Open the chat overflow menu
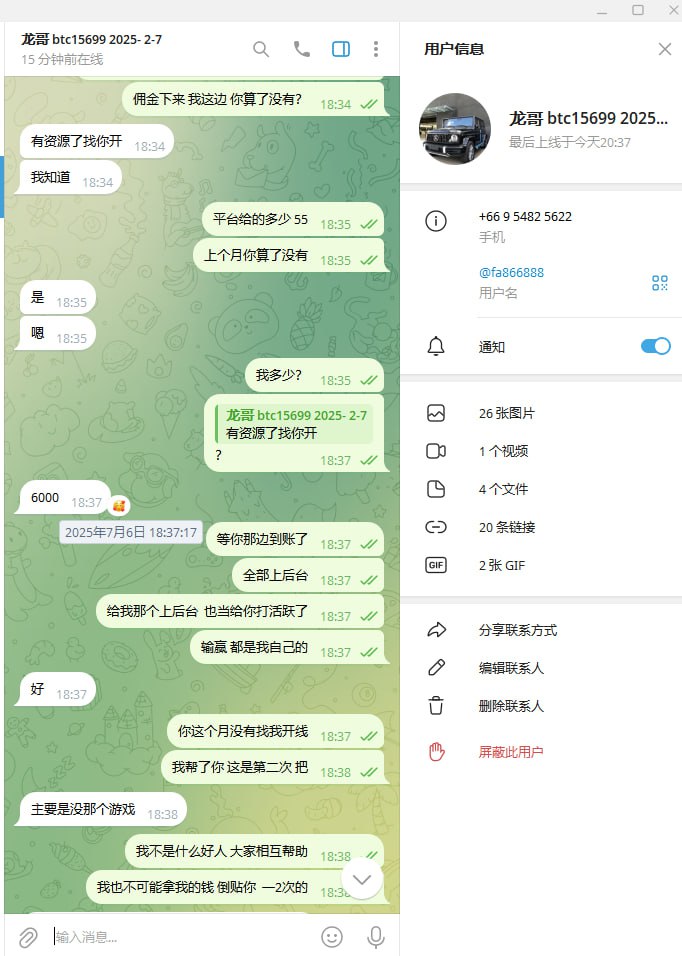 376,49
